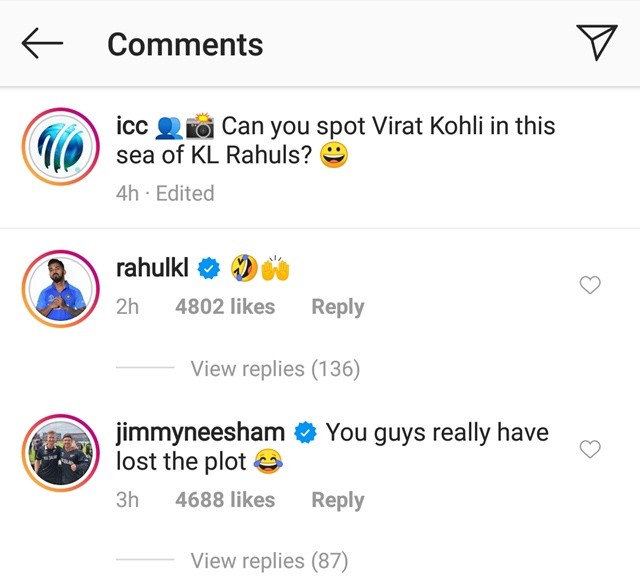Open the jimmyneesham username link
640x586 pixels.
200,433
